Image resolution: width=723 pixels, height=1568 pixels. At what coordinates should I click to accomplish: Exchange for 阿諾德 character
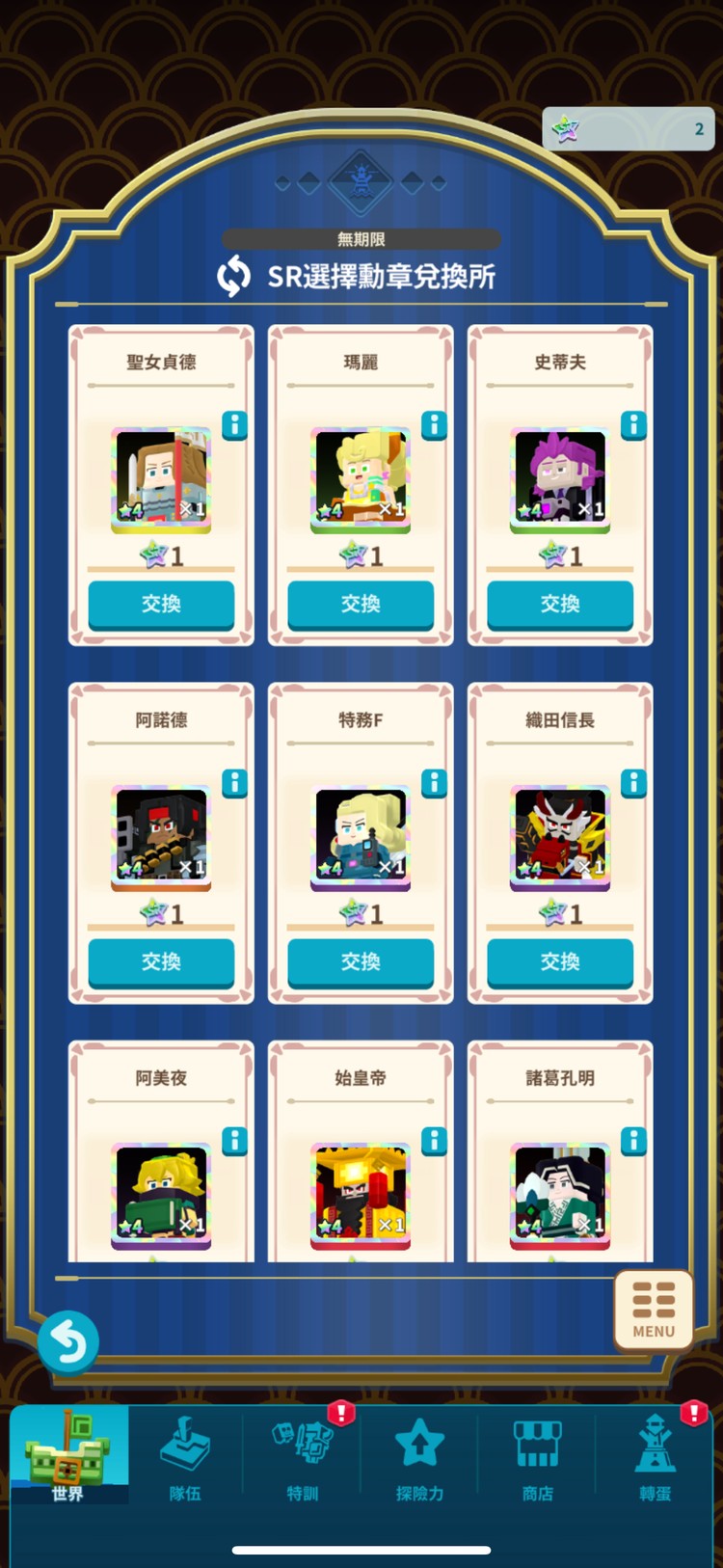(x=161, y=962)
